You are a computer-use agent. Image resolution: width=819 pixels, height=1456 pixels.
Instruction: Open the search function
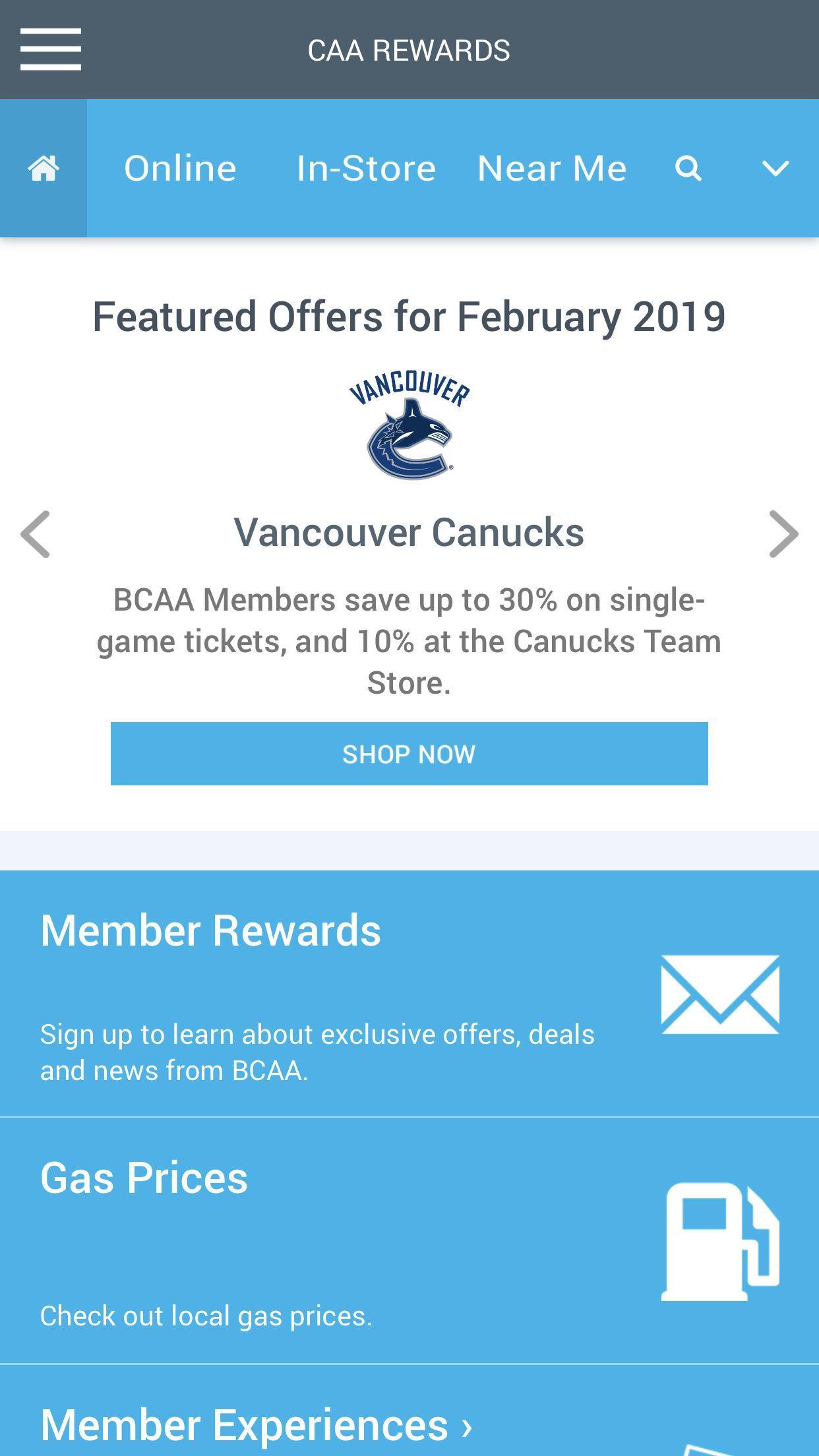point(688,169)
